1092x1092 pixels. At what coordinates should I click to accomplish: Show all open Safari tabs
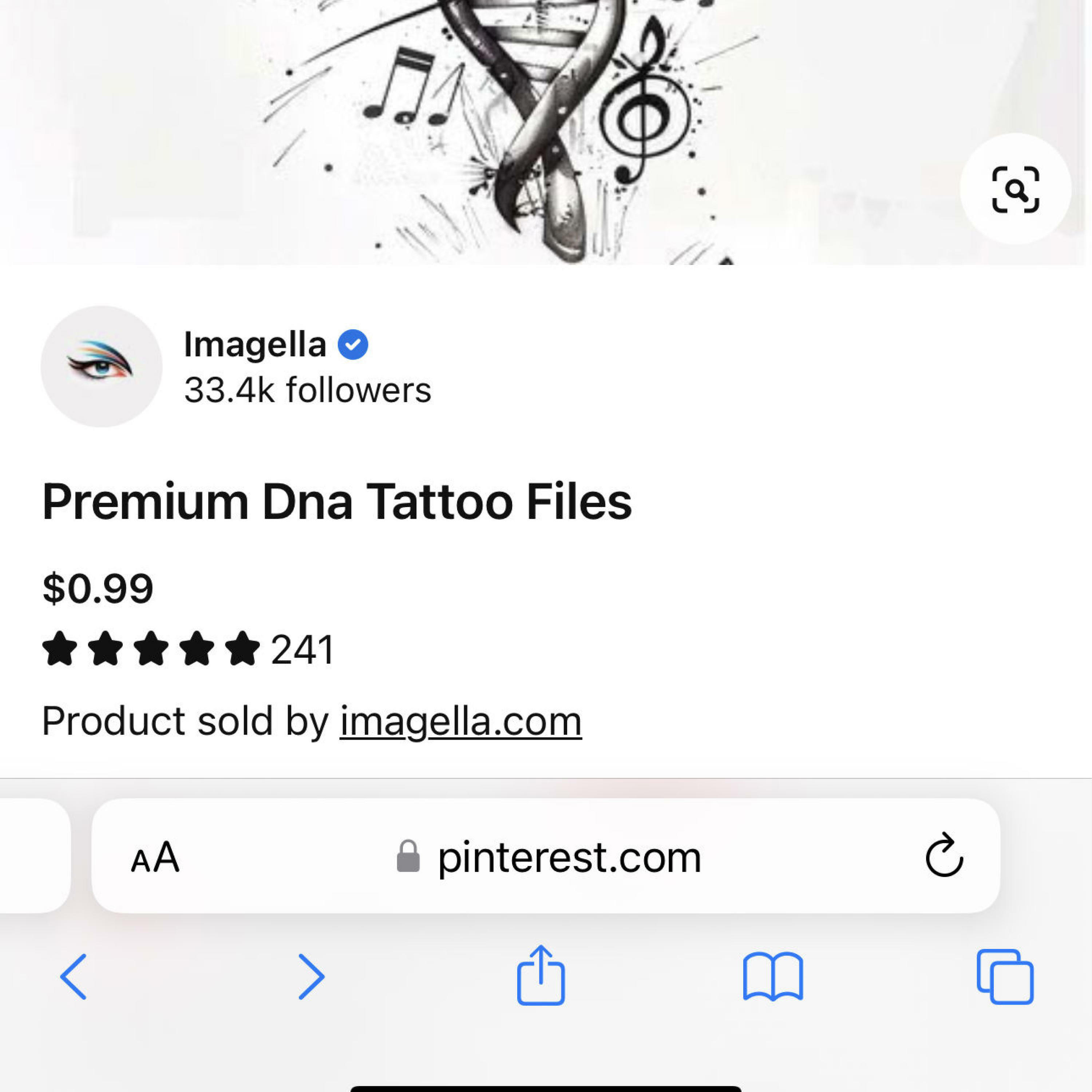1005,977
